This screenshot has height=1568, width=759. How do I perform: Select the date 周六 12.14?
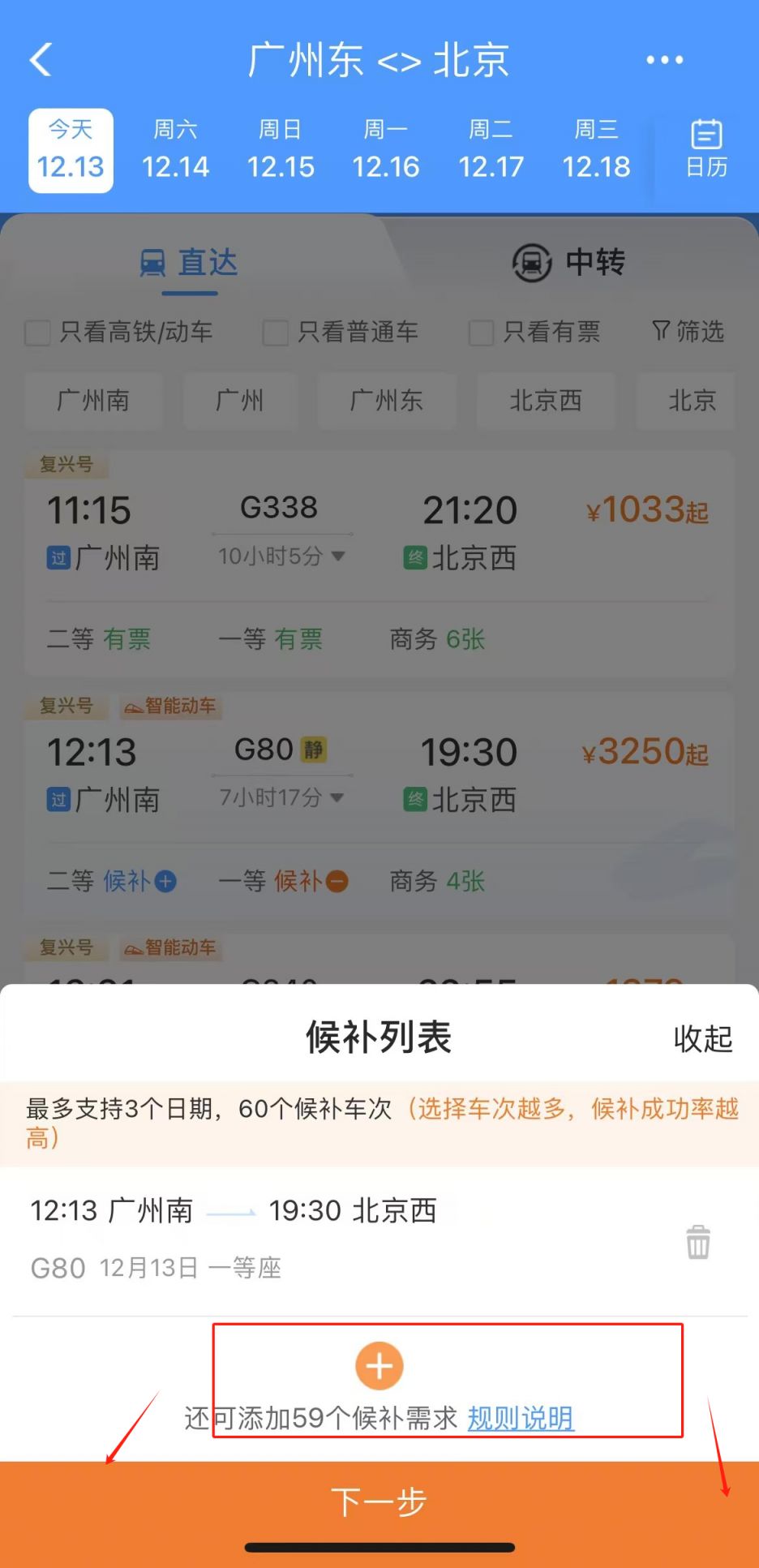(175, 150)
